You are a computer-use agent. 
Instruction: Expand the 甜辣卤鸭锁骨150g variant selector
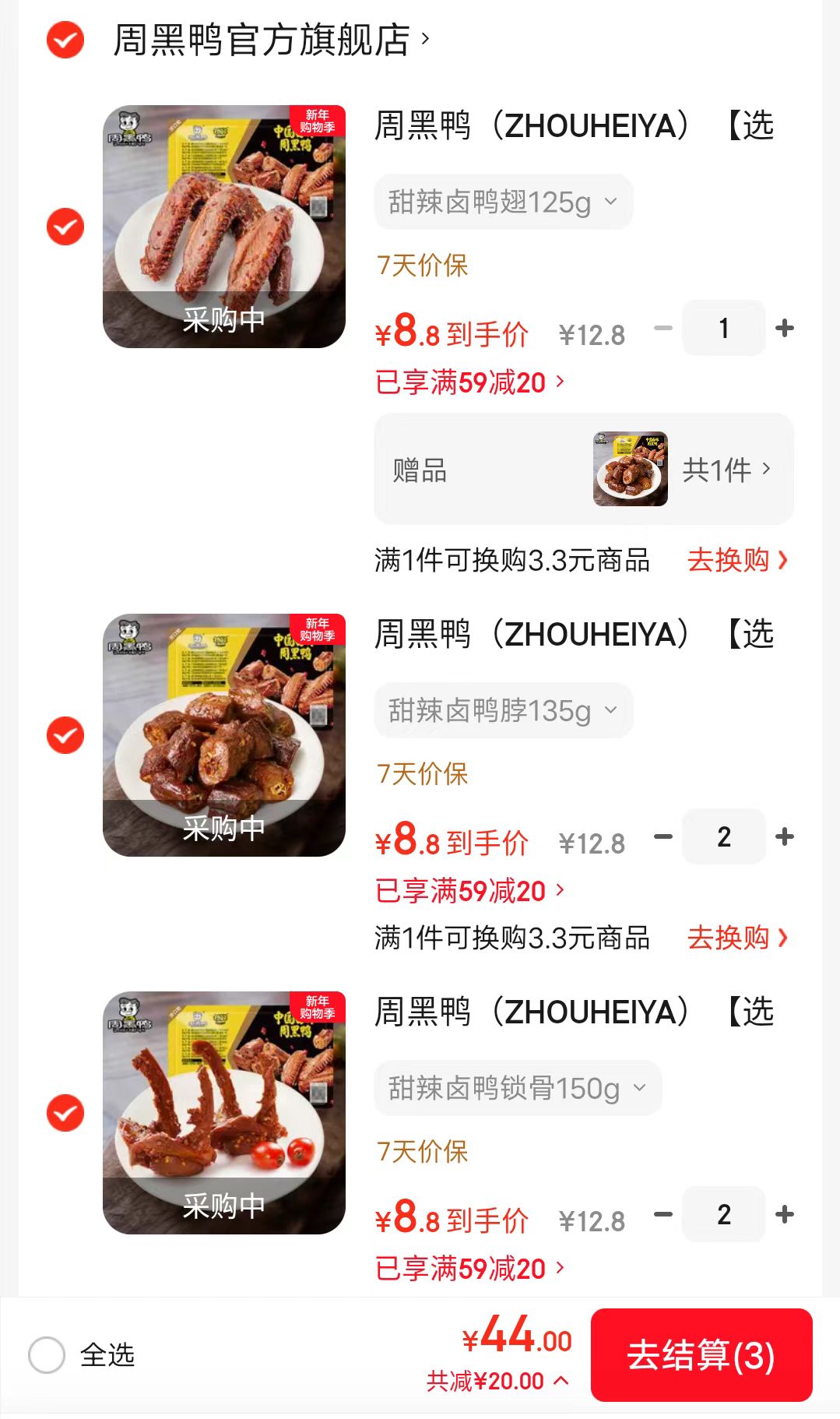point(518,1089)
